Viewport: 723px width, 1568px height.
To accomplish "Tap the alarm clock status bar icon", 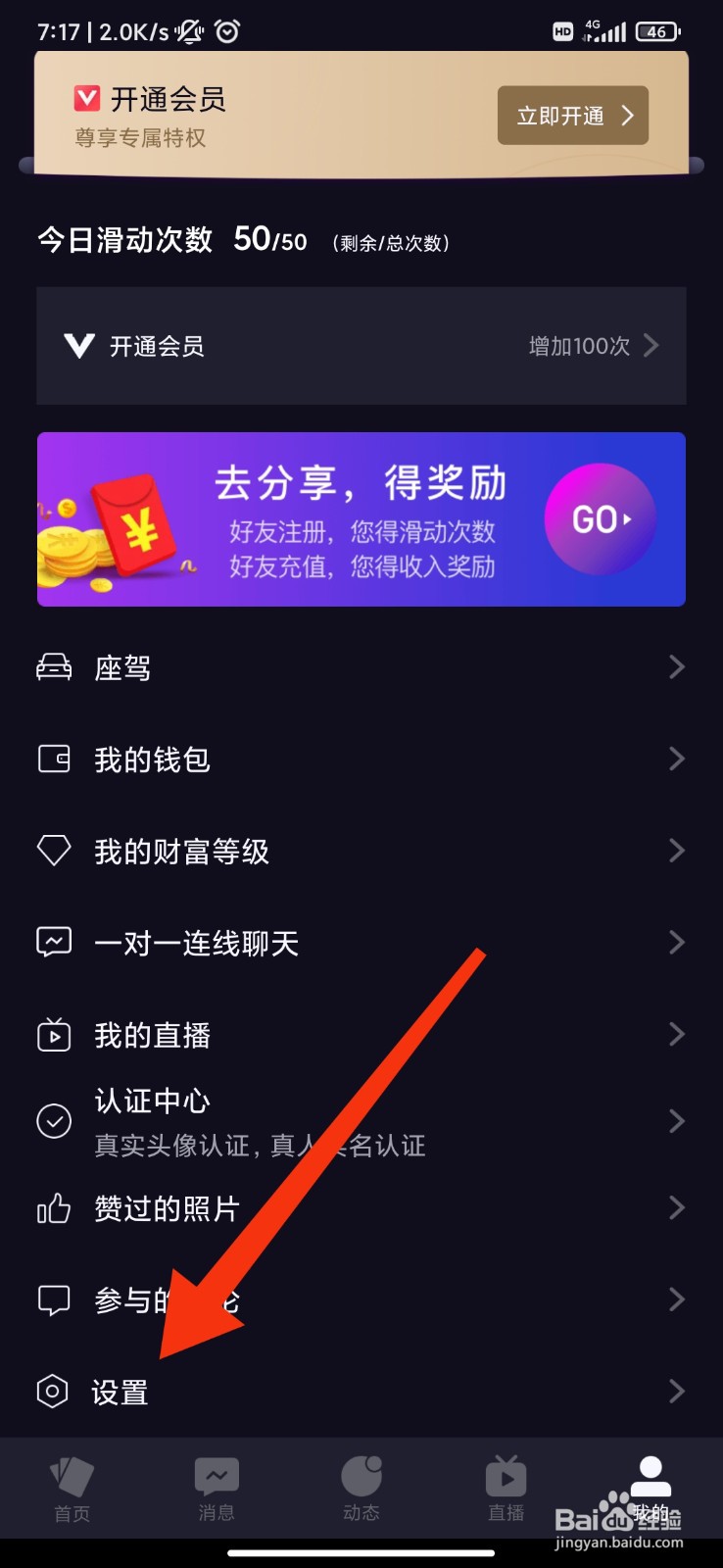I will point(228,30).
